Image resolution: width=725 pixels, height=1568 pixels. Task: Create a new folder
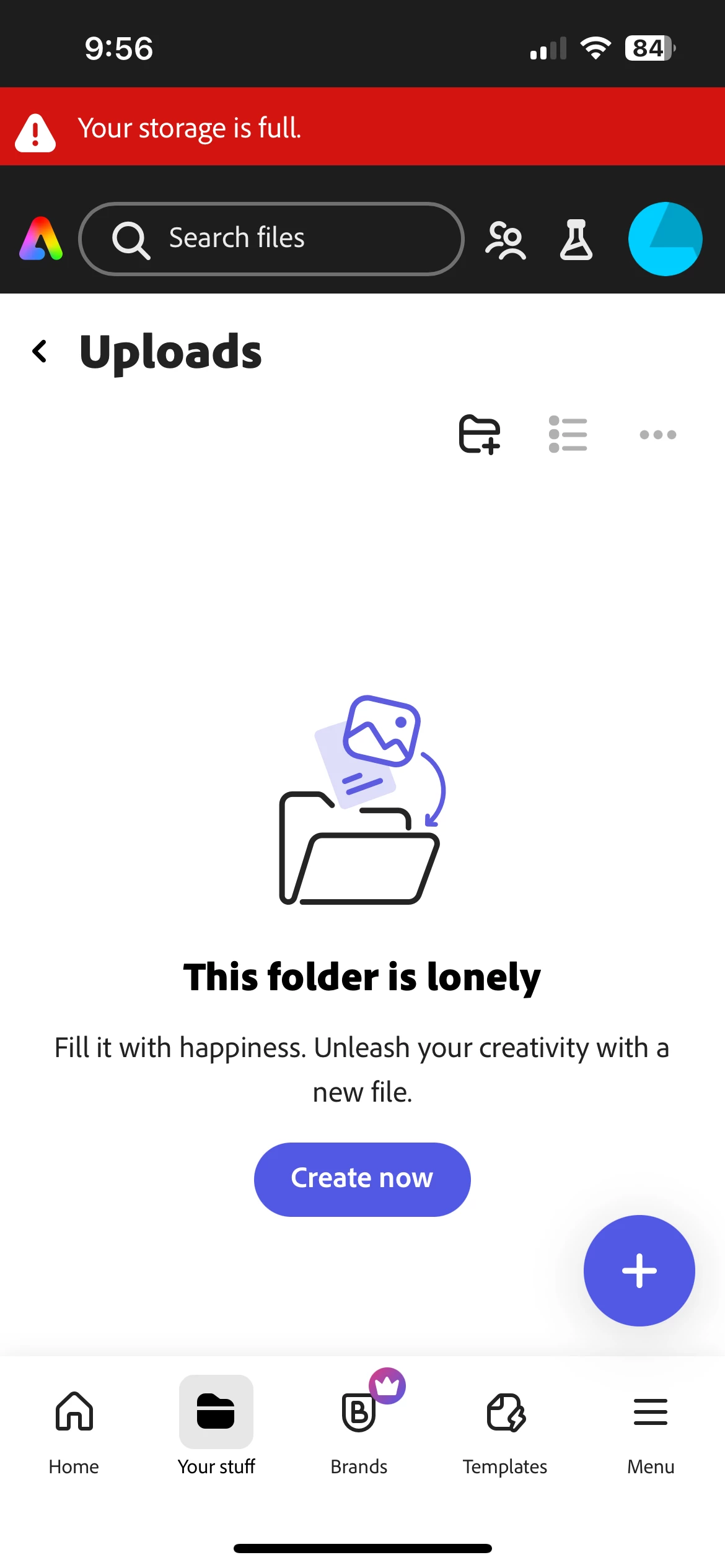point(479,434)
